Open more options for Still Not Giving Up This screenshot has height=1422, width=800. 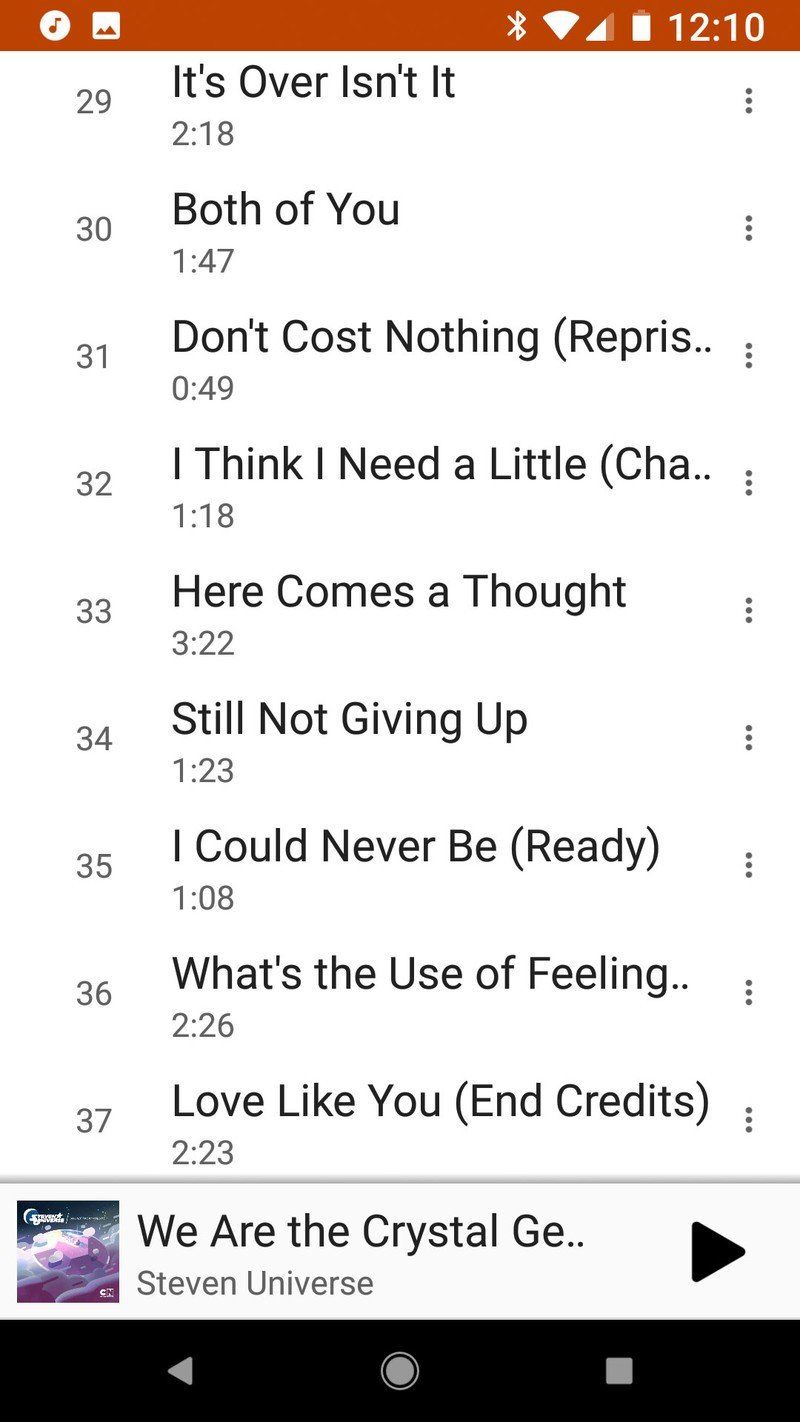point(748,739)
